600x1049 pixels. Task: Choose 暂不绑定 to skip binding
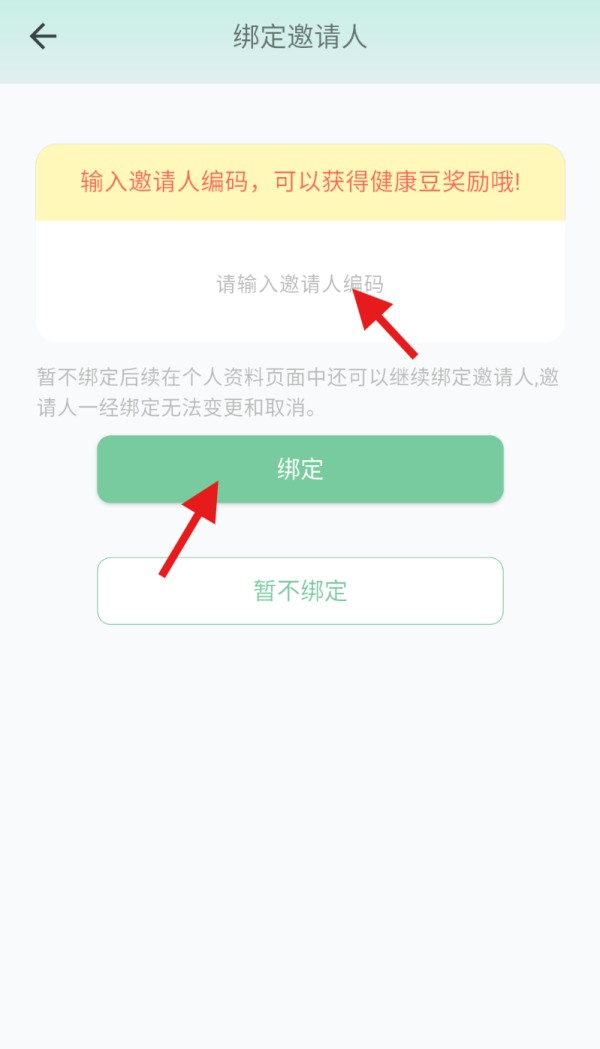(300, 591)
